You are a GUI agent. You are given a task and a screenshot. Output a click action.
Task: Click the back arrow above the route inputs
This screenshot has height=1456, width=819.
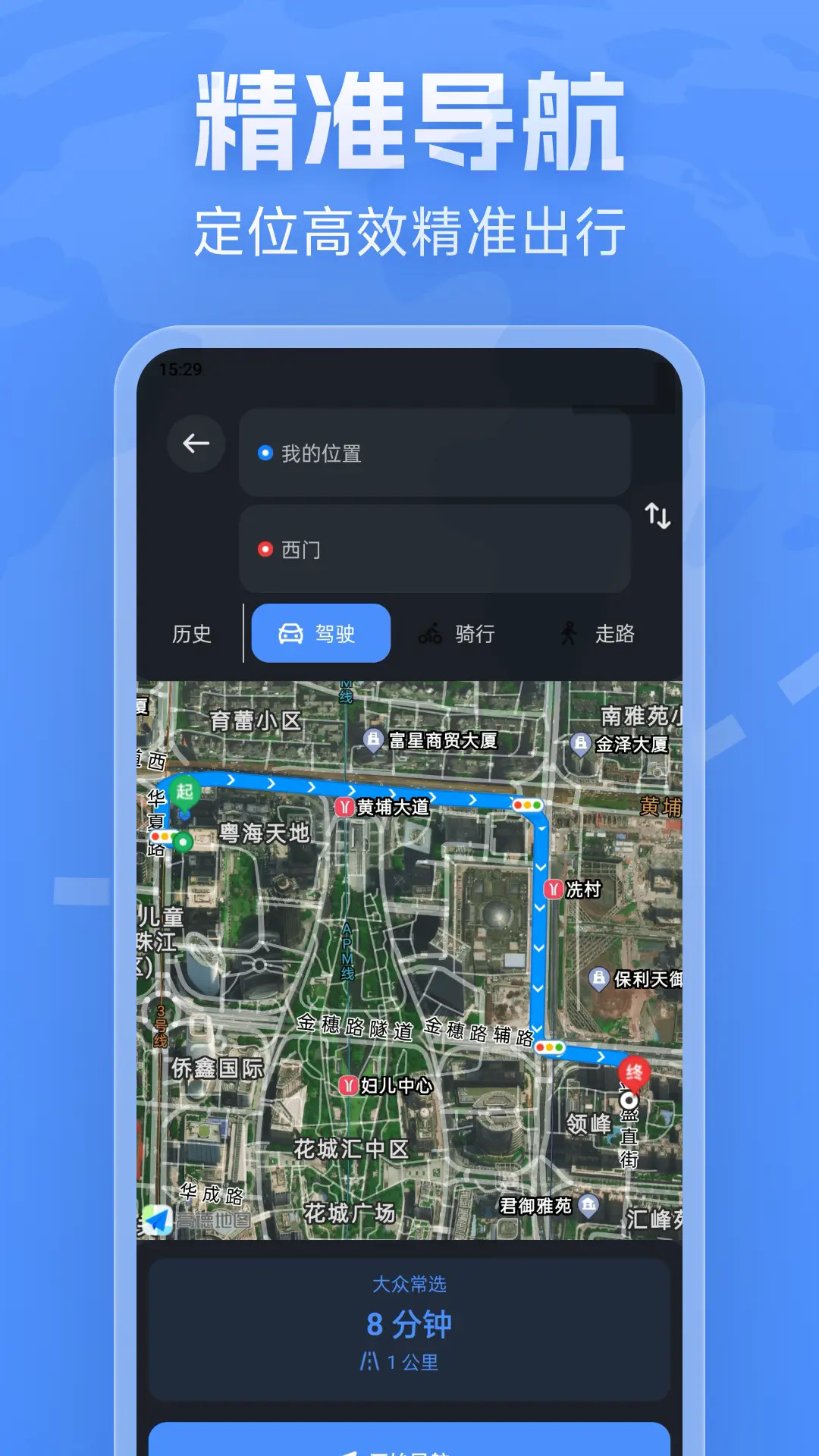(x=196, y=441)
